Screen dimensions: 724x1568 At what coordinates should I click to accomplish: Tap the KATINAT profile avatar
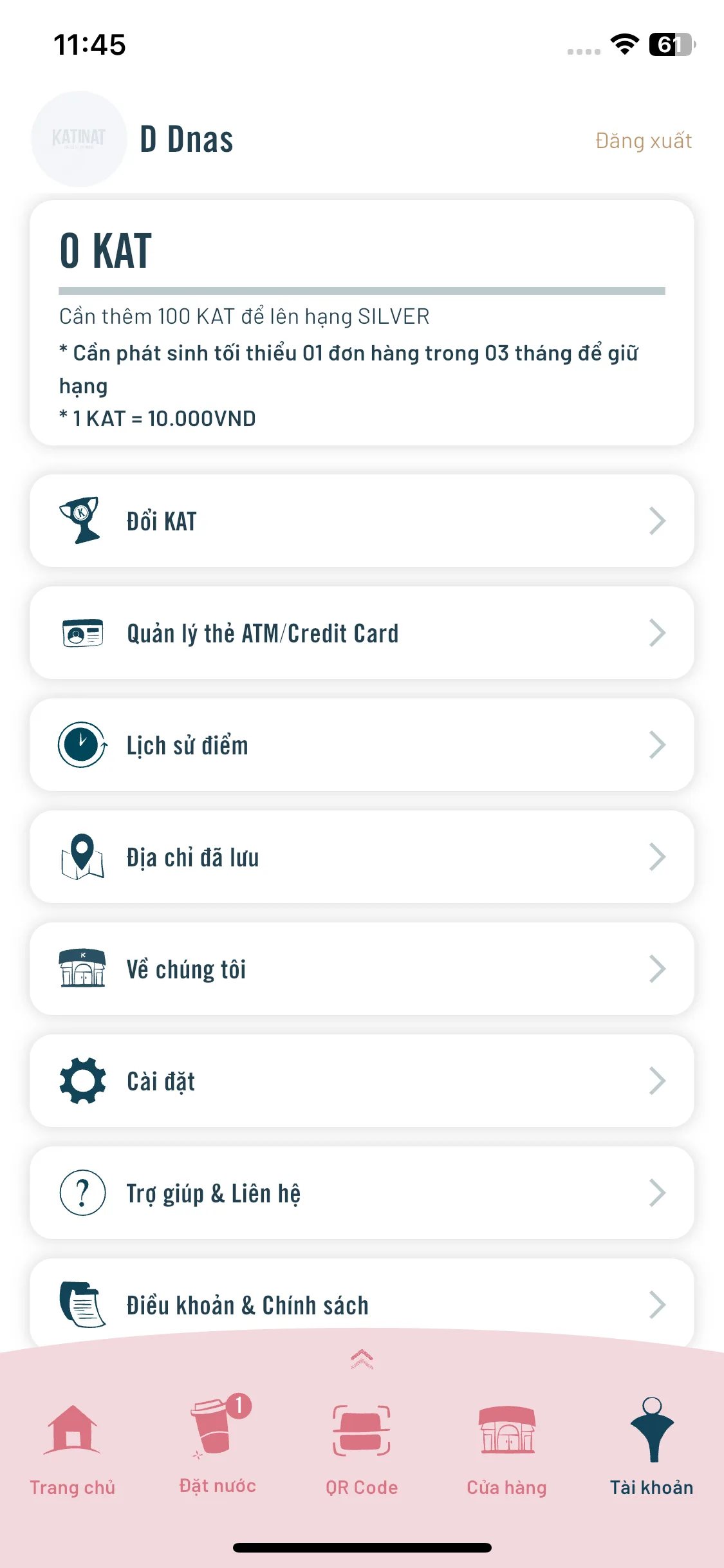[x=79, y=138]
